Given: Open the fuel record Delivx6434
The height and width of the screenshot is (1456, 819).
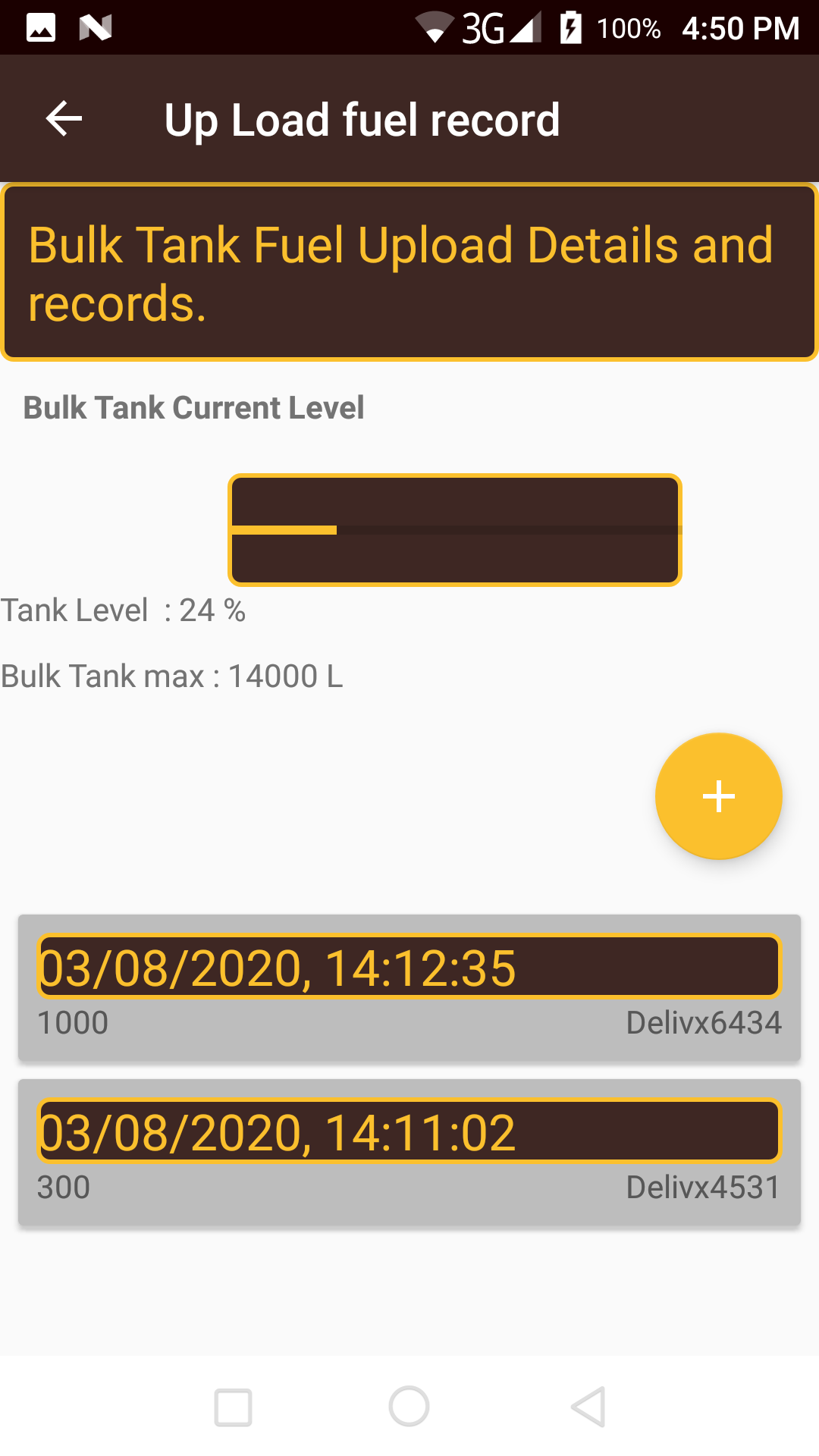Looking at the screenshot, I should tap(409, 987).
